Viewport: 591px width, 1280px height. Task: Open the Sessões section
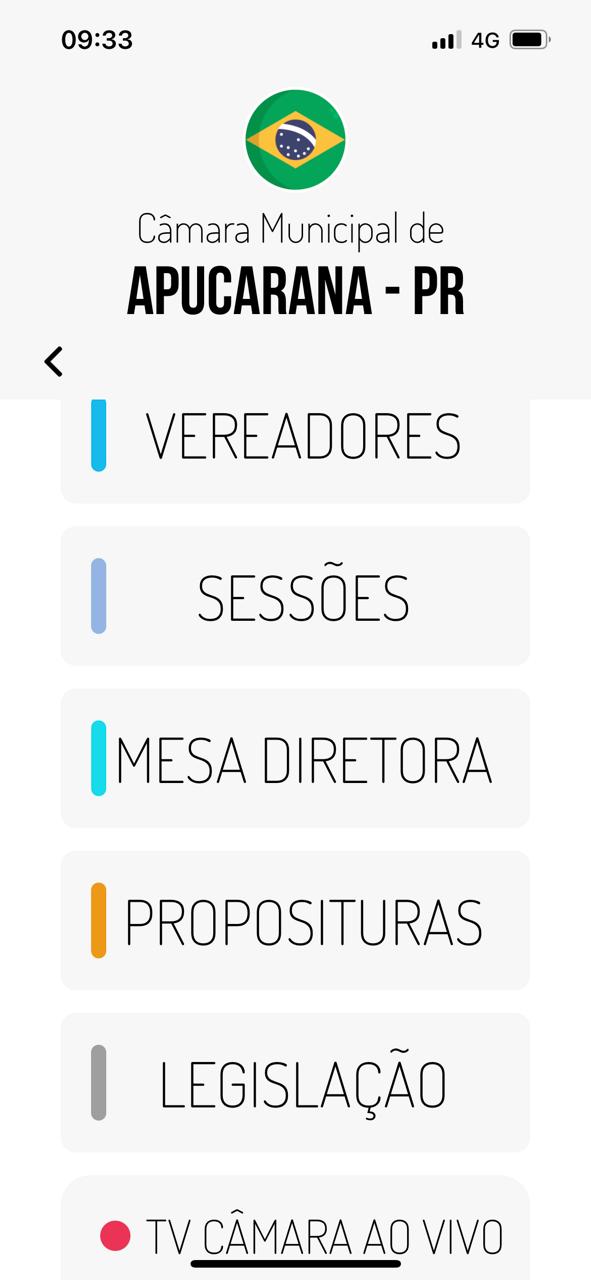coord(295,596)
